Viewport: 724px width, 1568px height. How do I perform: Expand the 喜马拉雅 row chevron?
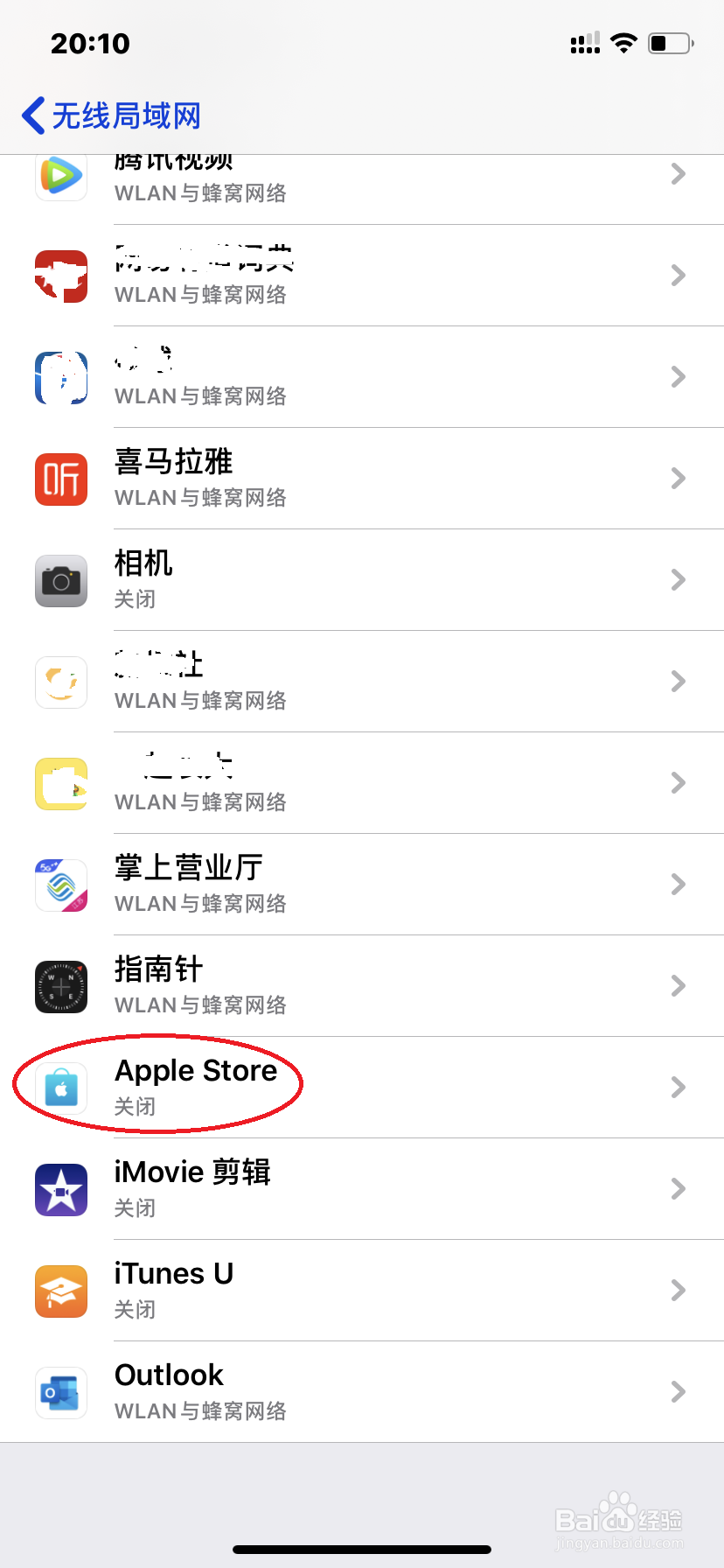[x=678, y=479]
